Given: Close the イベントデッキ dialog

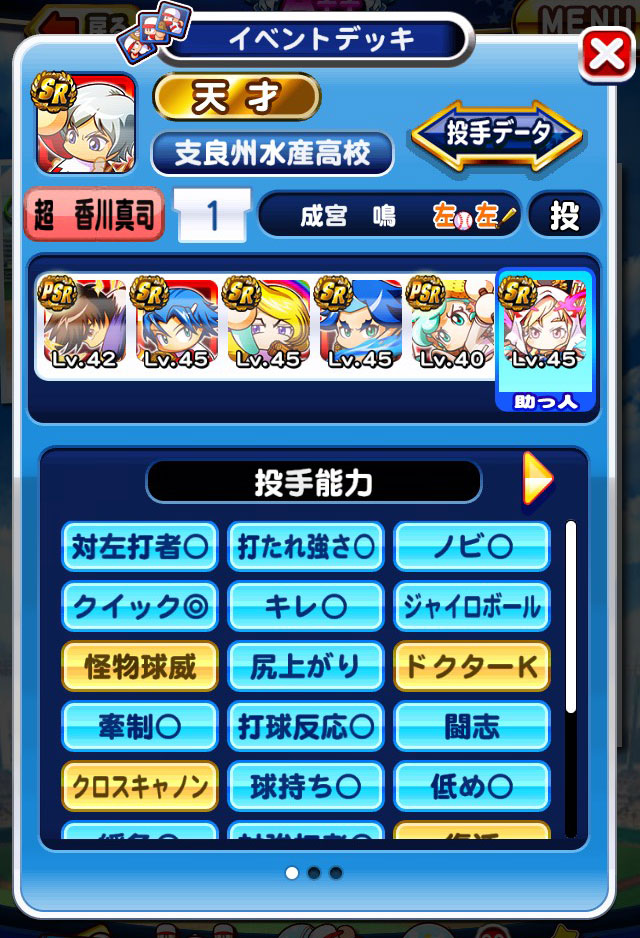Looking at the screenshot, I should pyautogui.click(x=606, y=56).
